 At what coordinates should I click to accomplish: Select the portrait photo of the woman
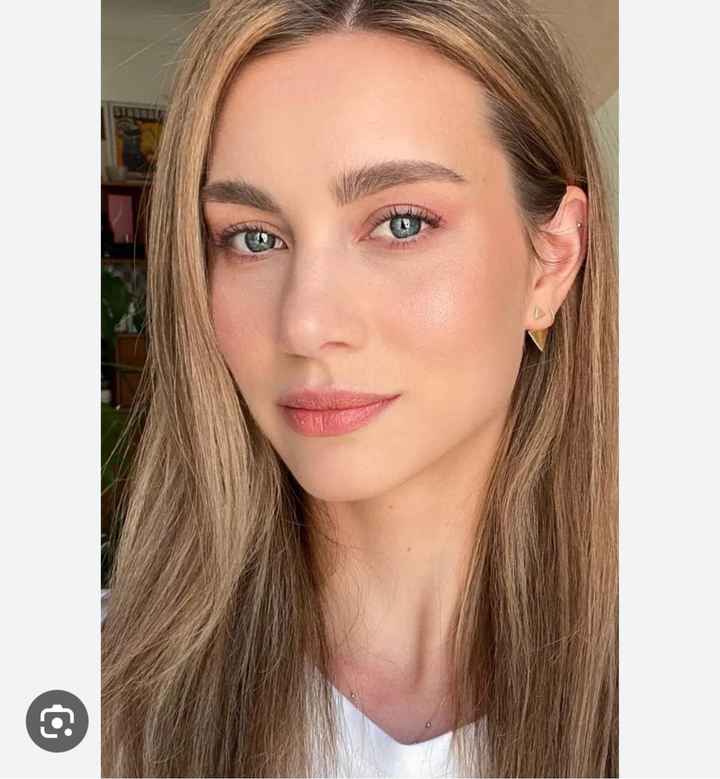click(360, 390)
